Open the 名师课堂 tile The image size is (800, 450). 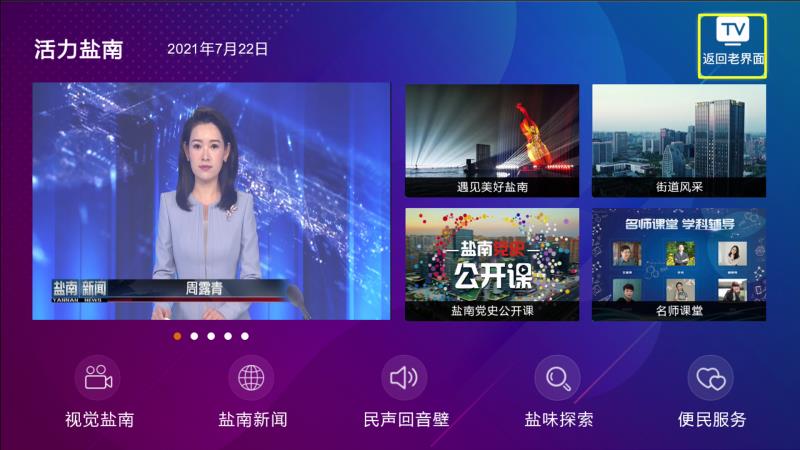click(x=679, y=264)
